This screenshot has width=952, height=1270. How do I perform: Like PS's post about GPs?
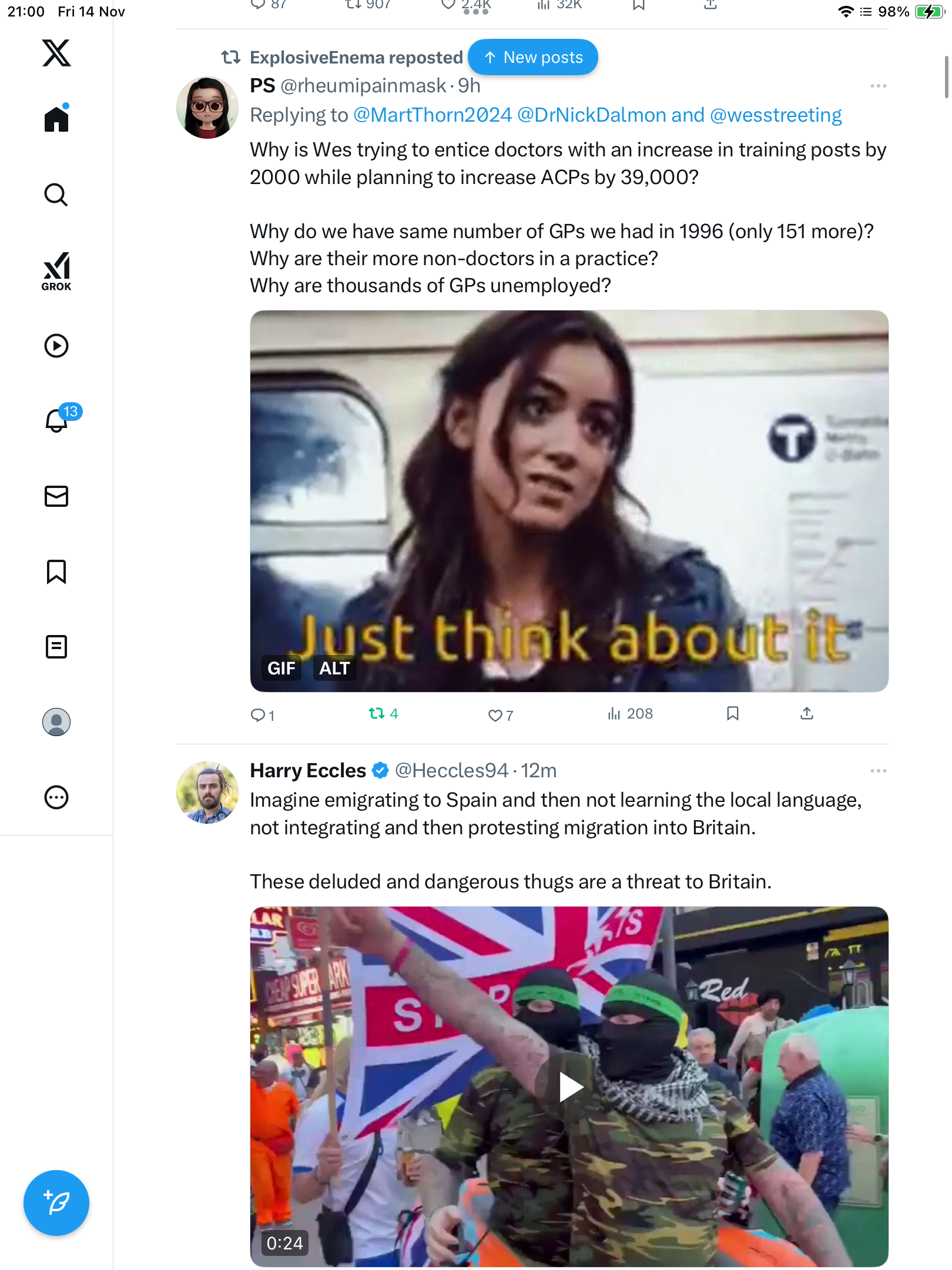click(495, 715)
